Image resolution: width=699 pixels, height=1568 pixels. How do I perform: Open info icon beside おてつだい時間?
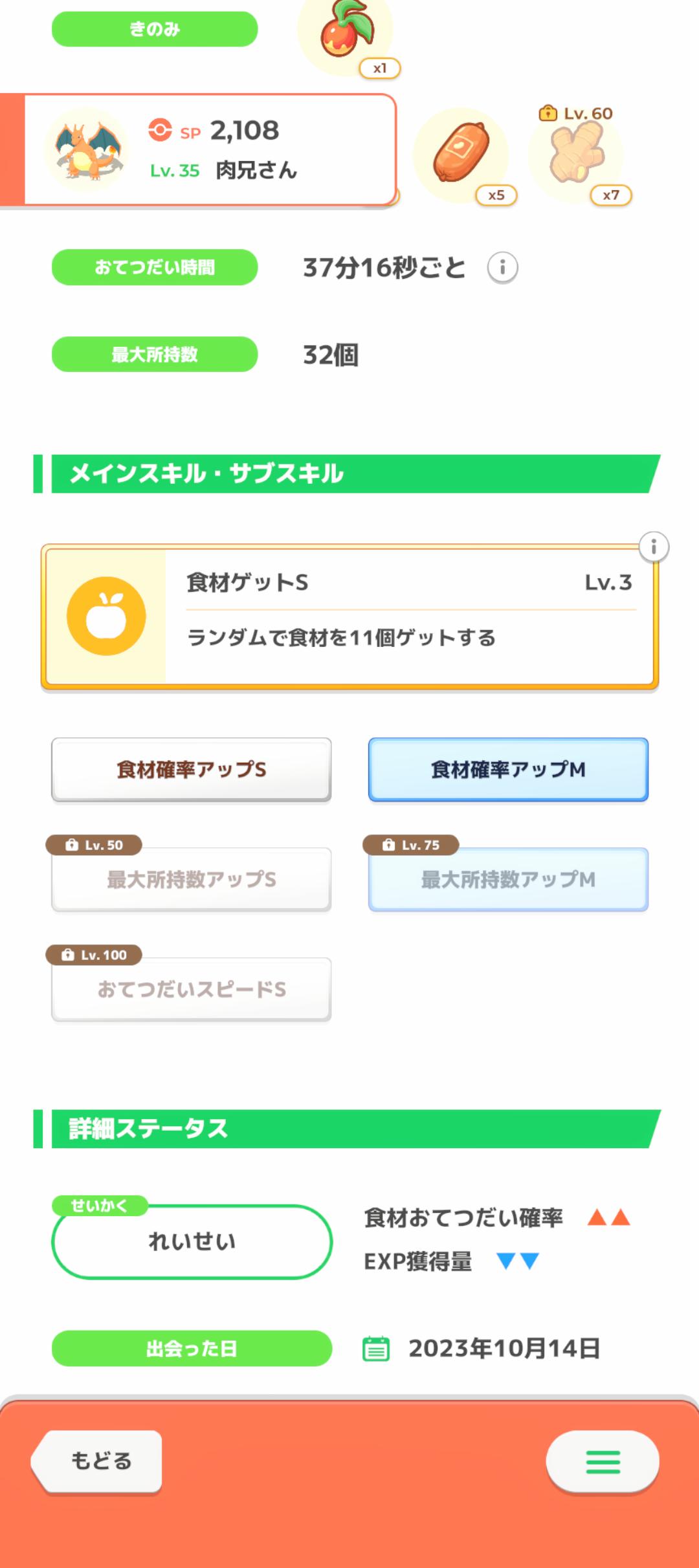502,267
